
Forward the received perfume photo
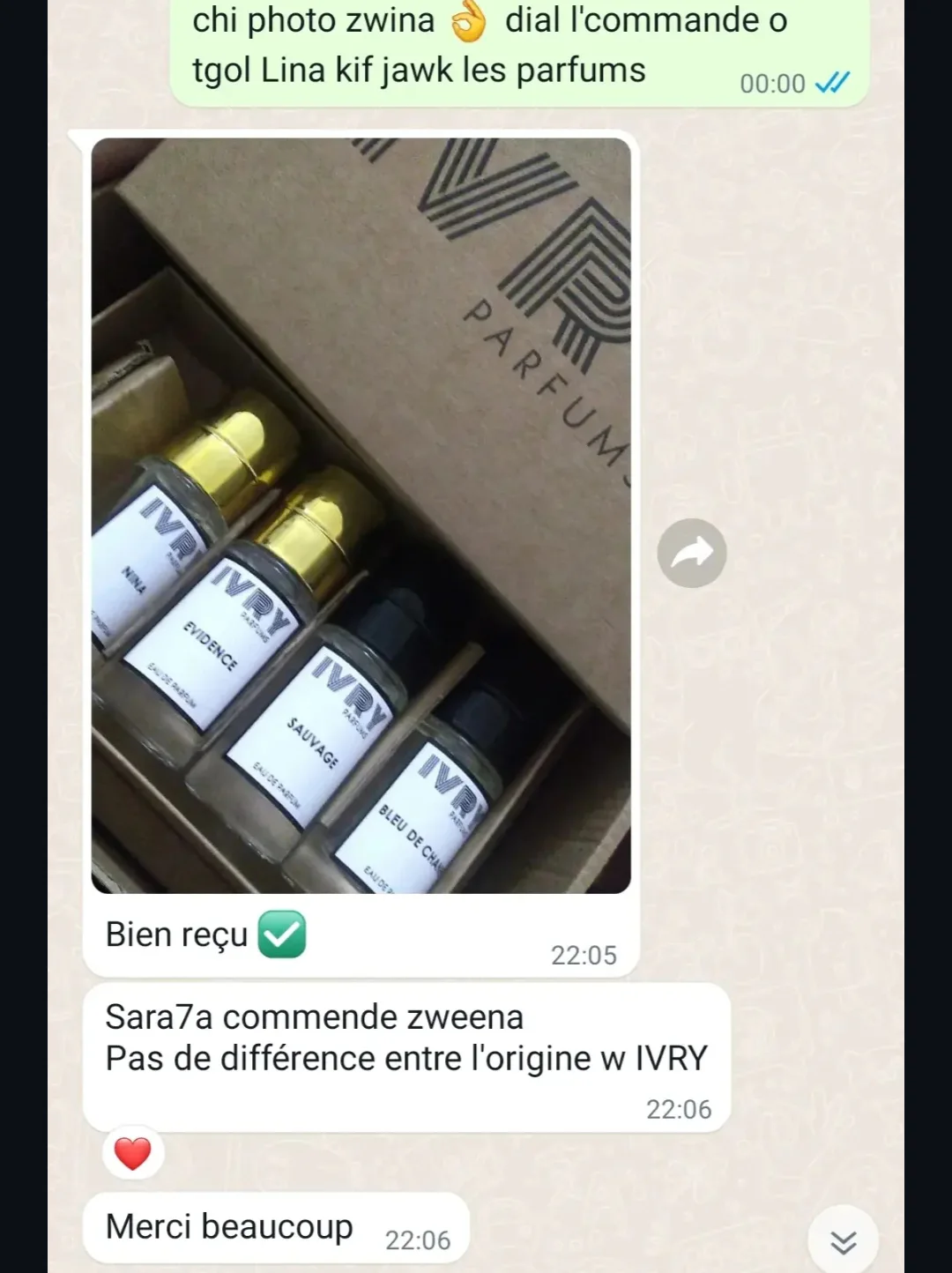[692, 554]
